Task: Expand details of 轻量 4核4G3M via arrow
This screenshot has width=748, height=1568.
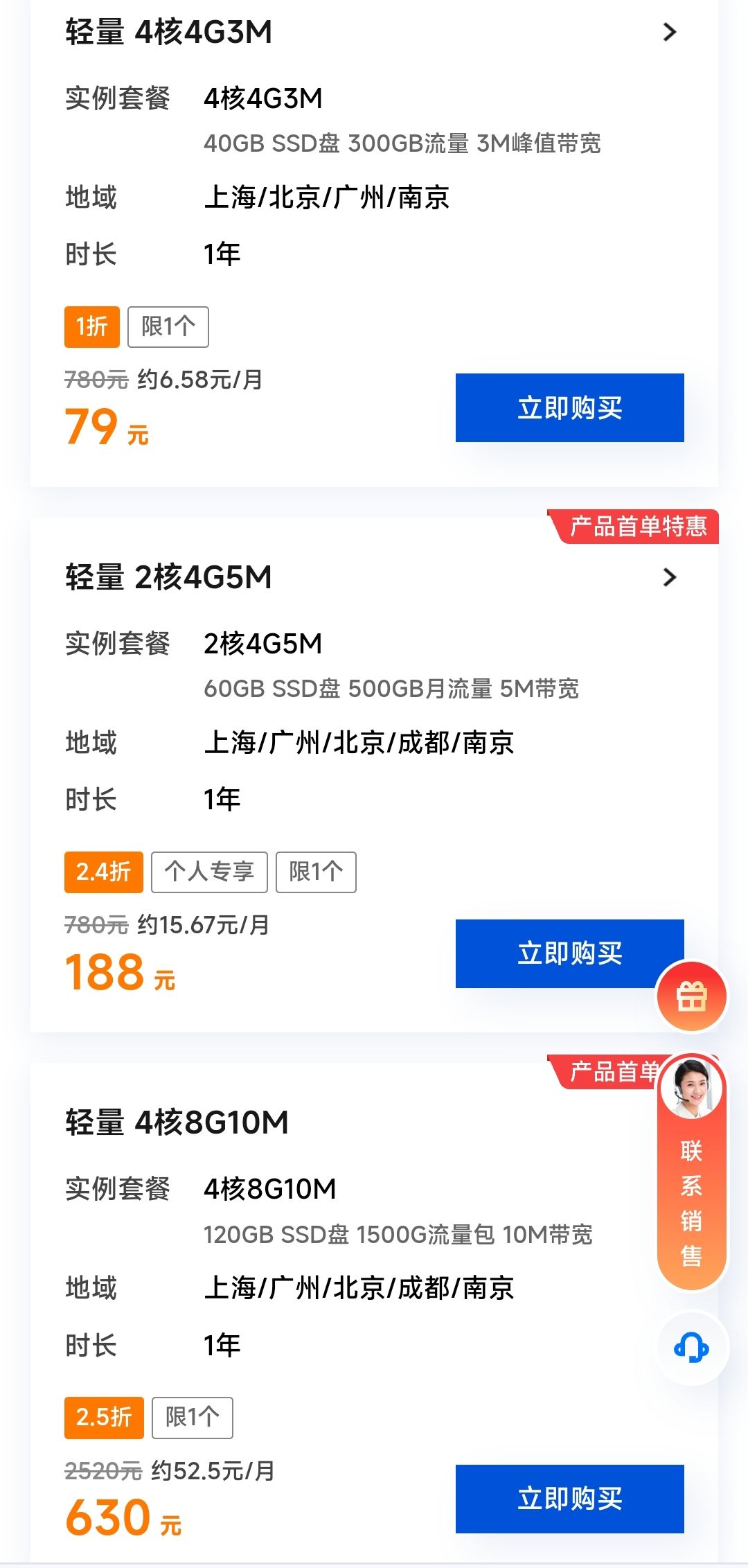Action: pos(668,33)
